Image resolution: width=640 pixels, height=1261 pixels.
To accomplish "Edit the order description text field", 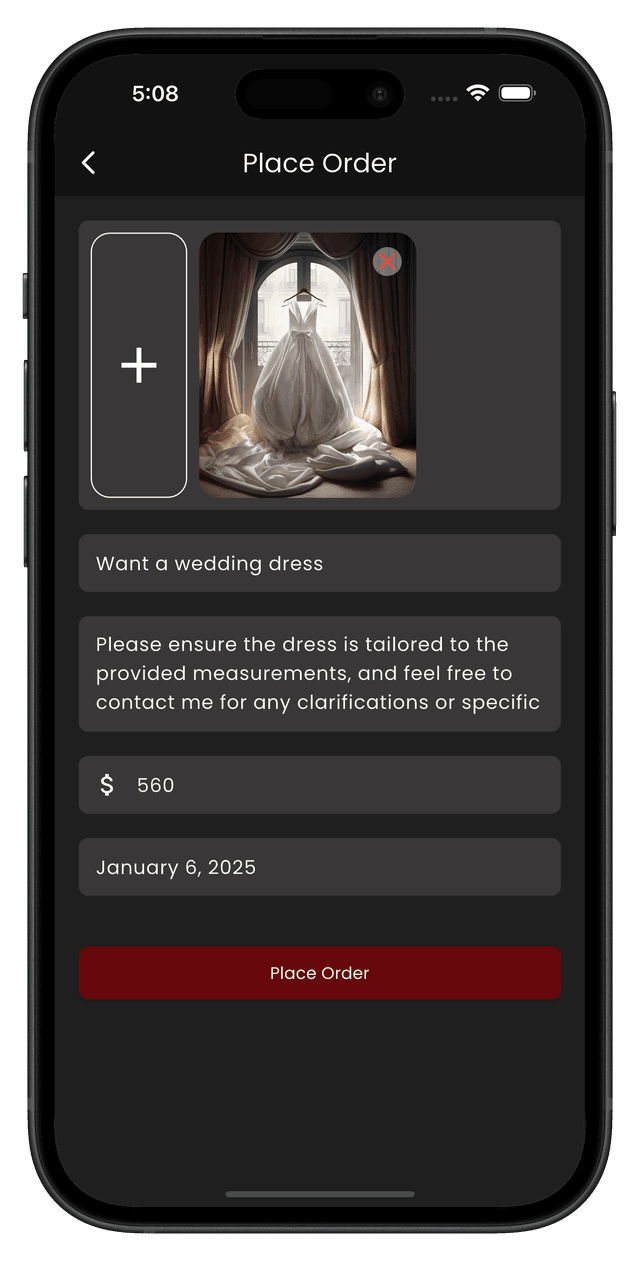I will pyautogui.click(x=319, y=673).
